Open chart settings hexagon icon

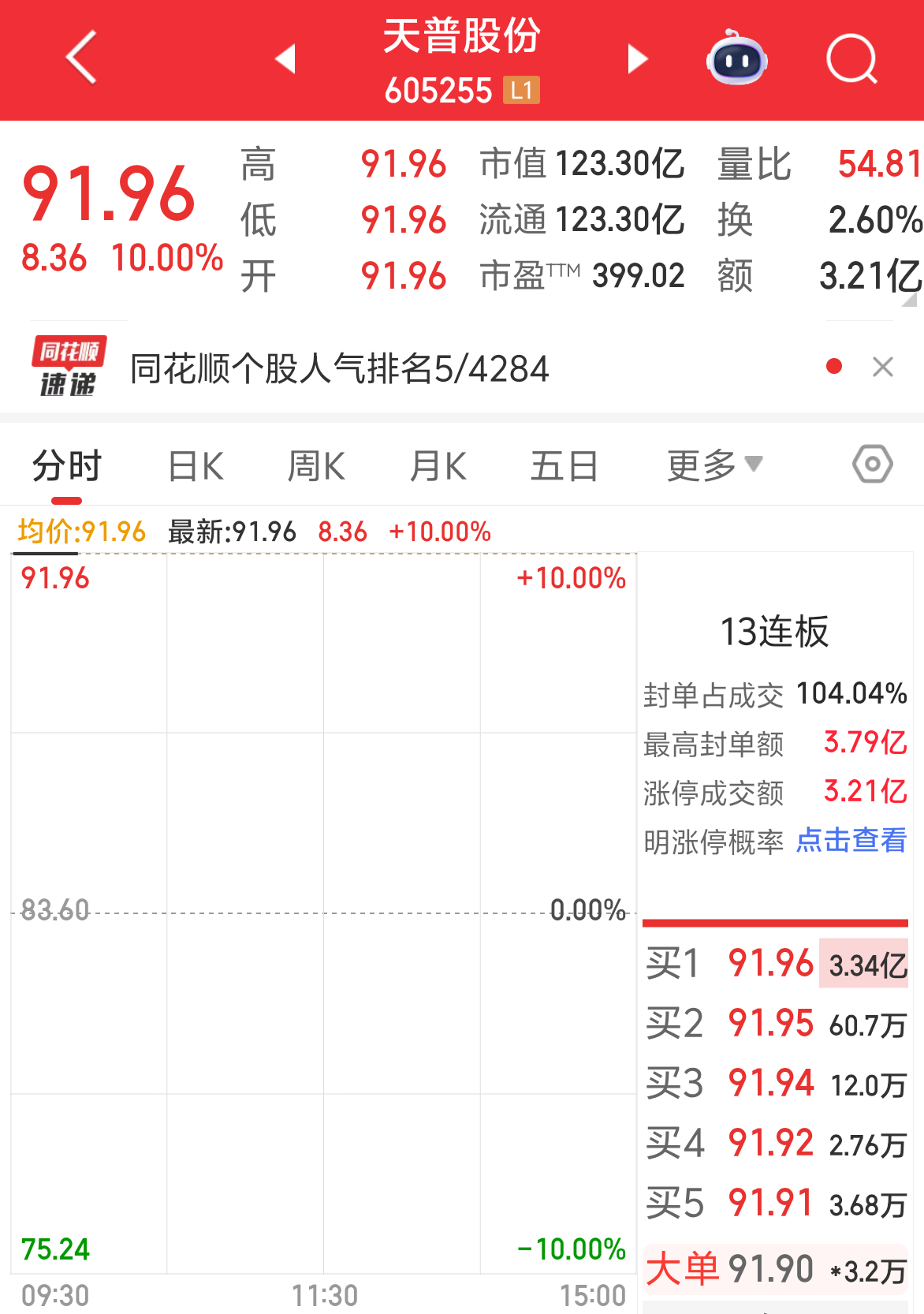[x=872, y=465]
